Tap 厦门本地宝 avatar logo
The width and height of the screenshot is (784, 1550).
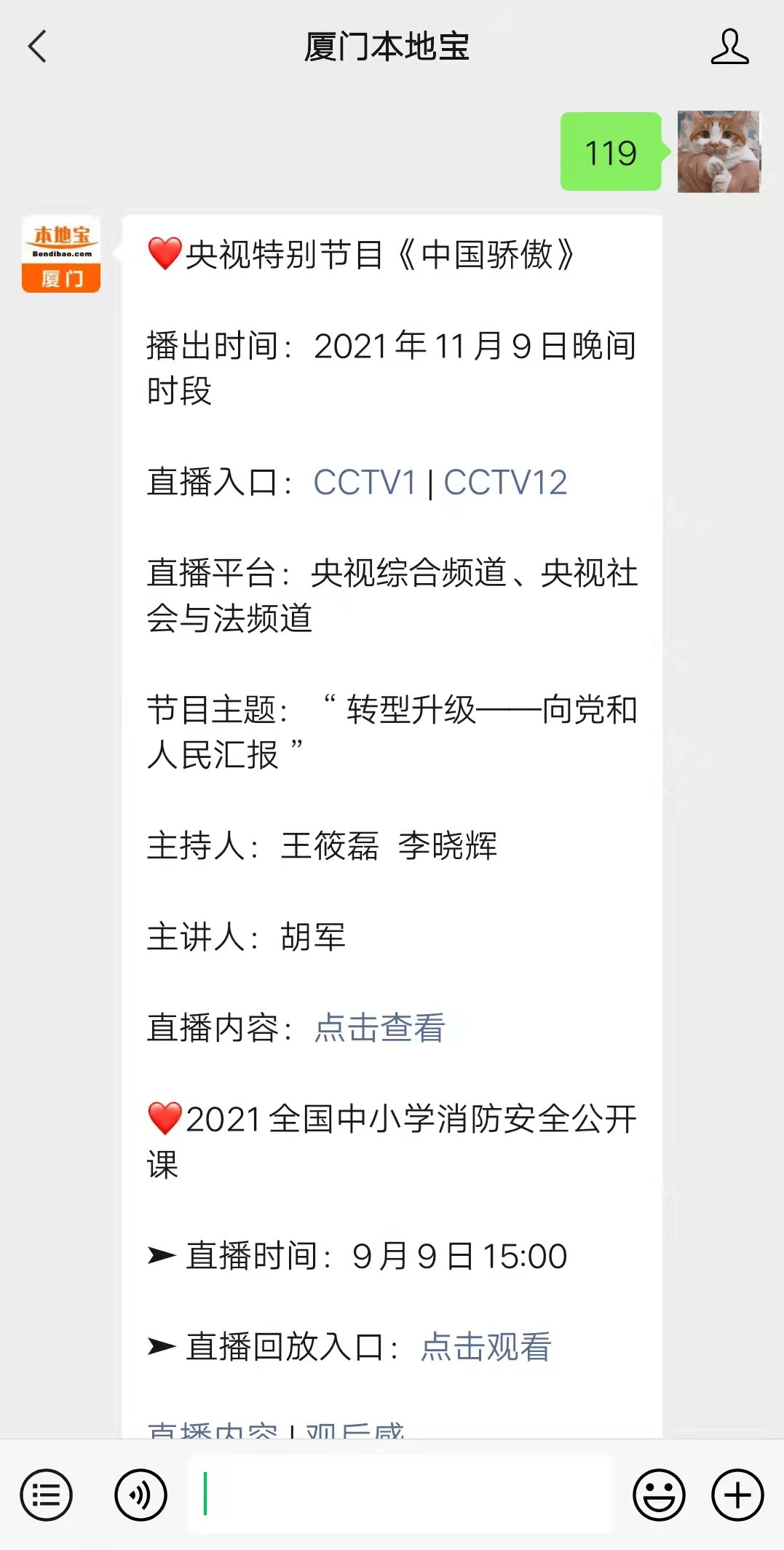click(x=61, y=255)
